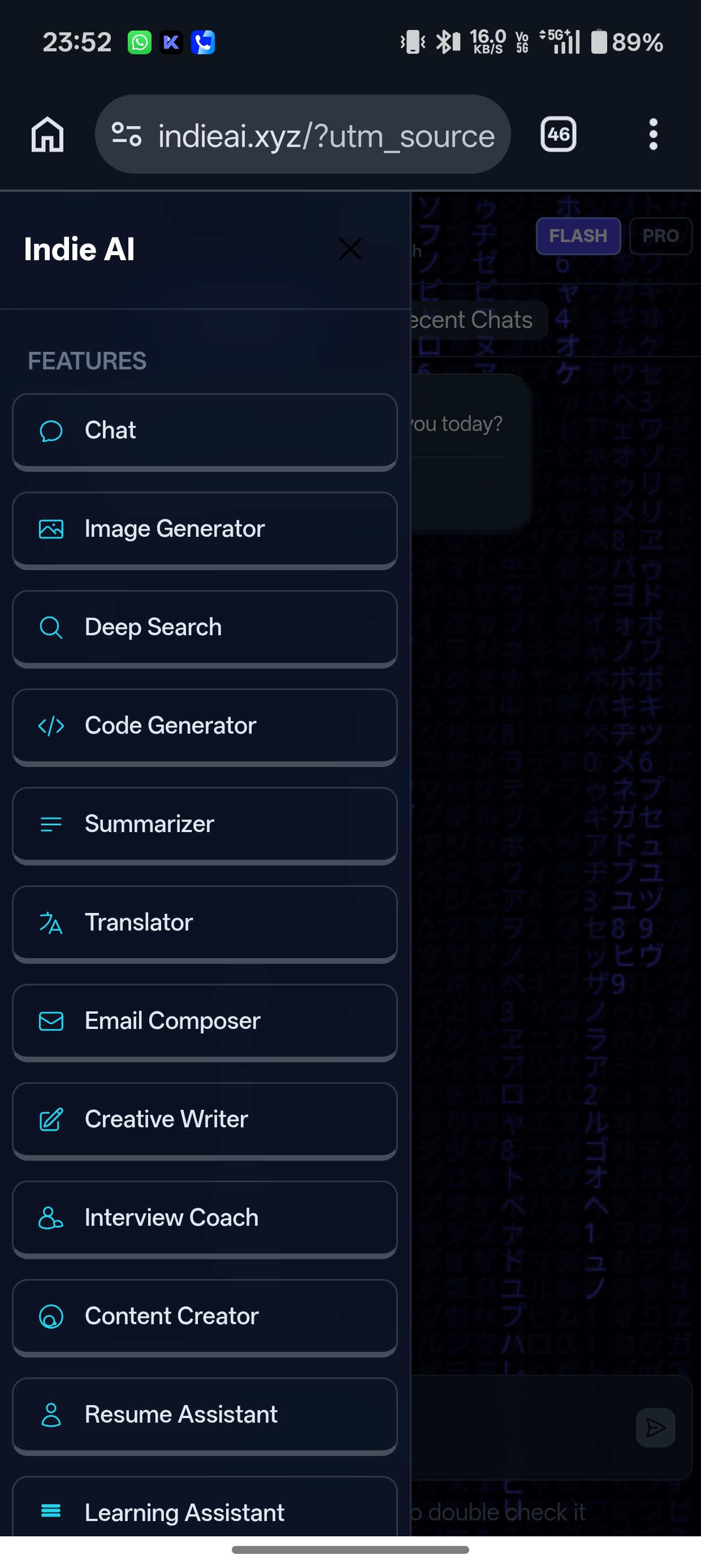The image size is (701, 1568).
Task: Open the browser overflow menu
Action: pyautogui.click(x=653, y=135)
